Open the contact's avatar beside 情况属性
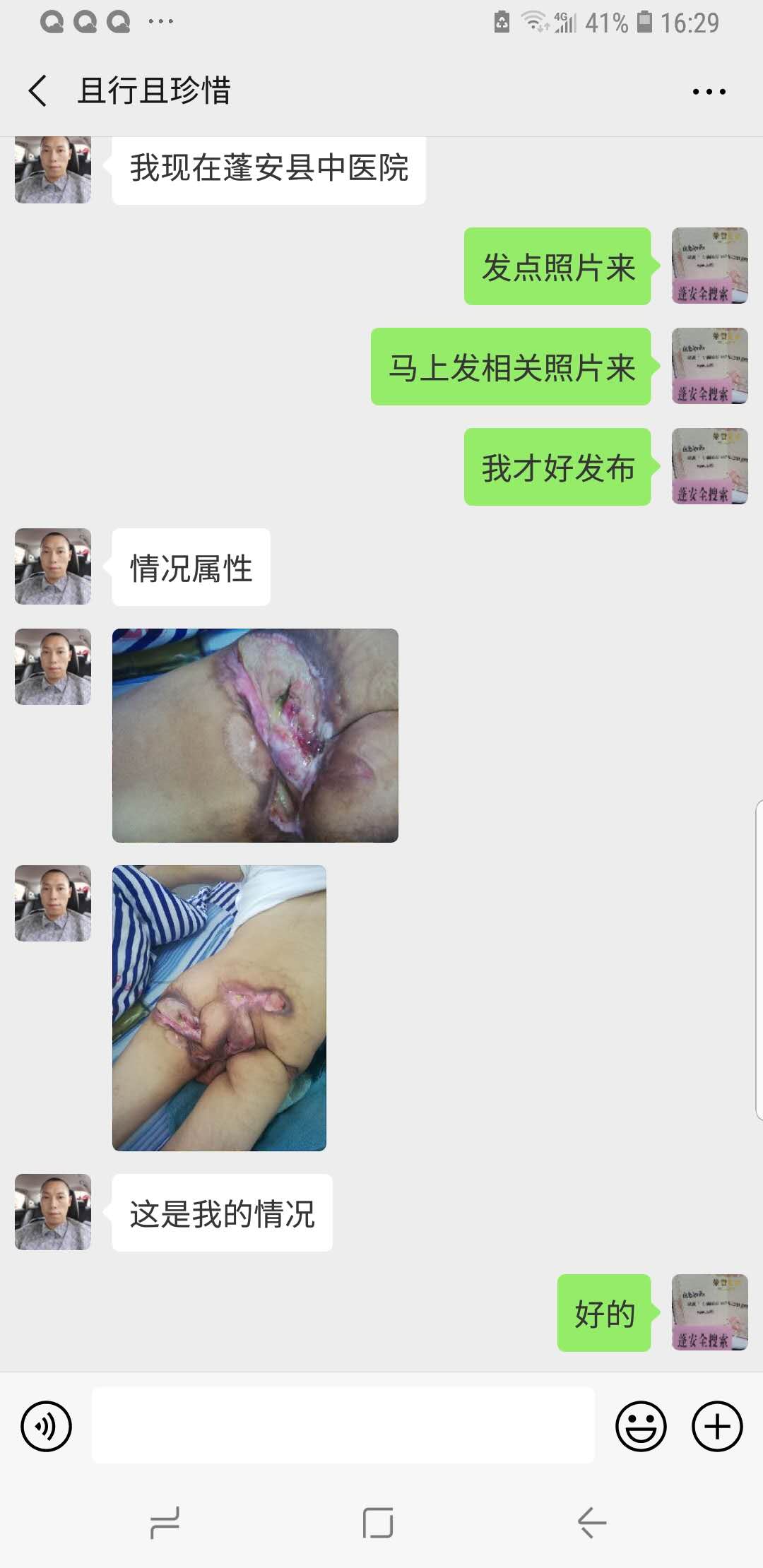763x1568 pixels. (x=53, y=566)
